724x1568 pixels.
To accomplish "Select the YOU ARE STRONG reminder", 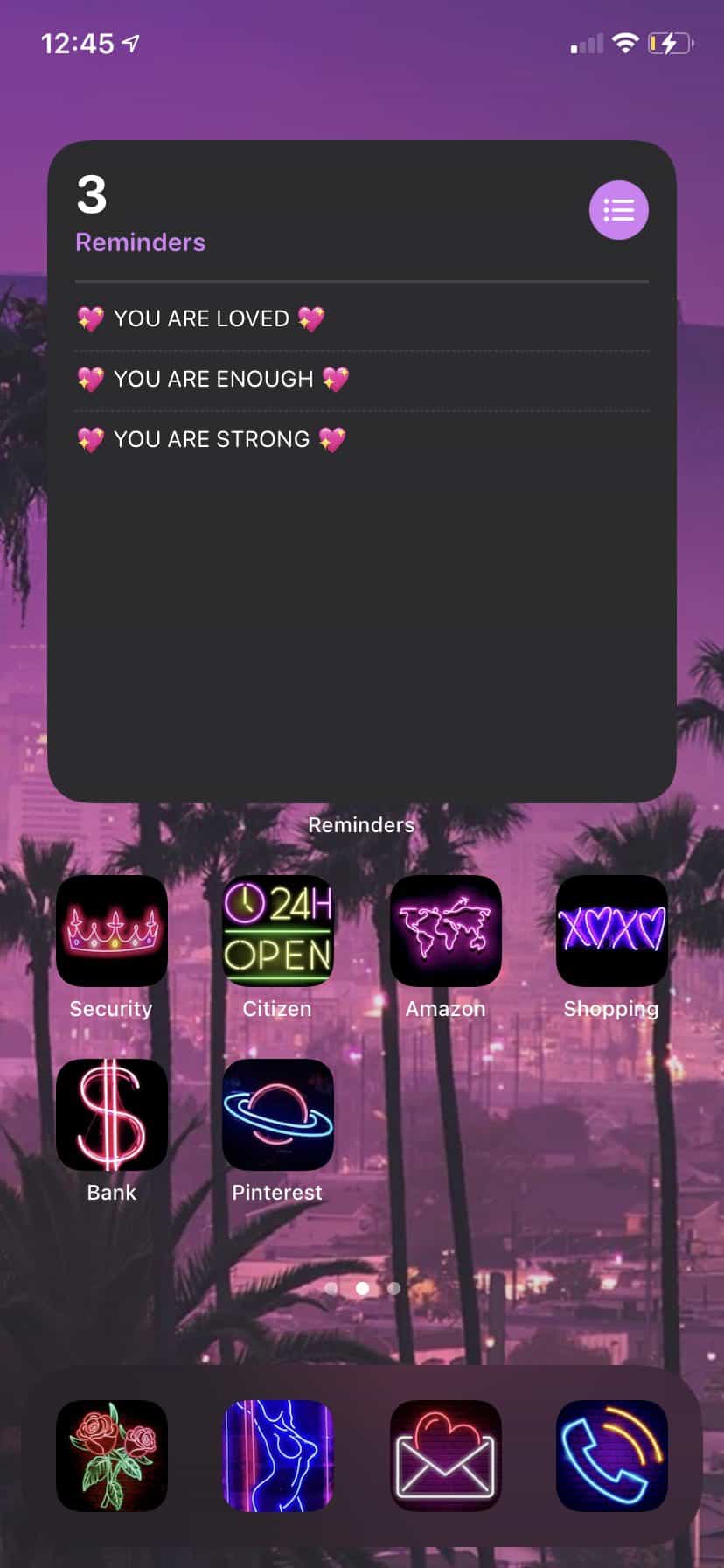I will [212, 439].
